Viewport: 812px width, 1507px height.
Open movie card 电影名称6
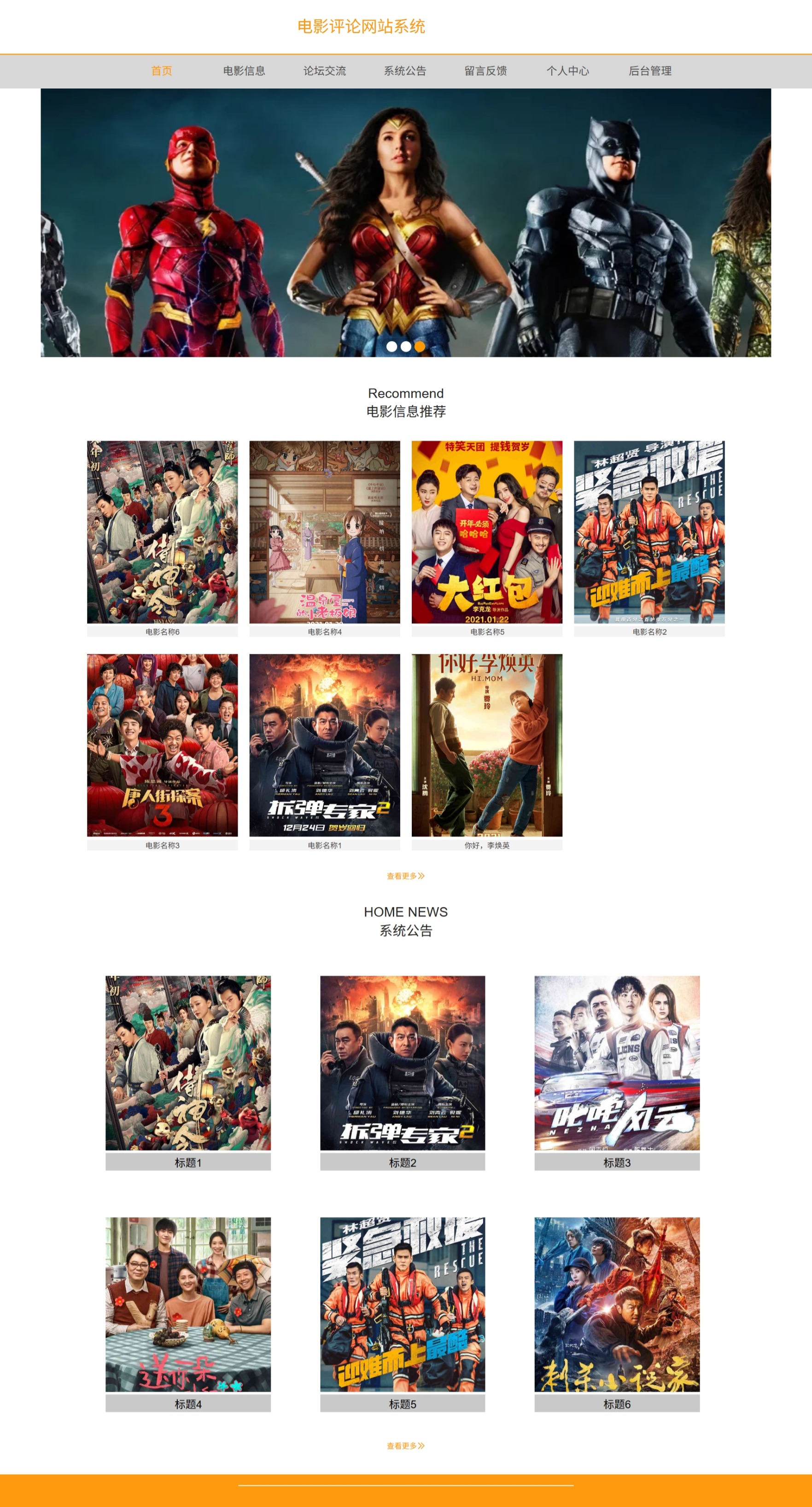coord(163,538)
